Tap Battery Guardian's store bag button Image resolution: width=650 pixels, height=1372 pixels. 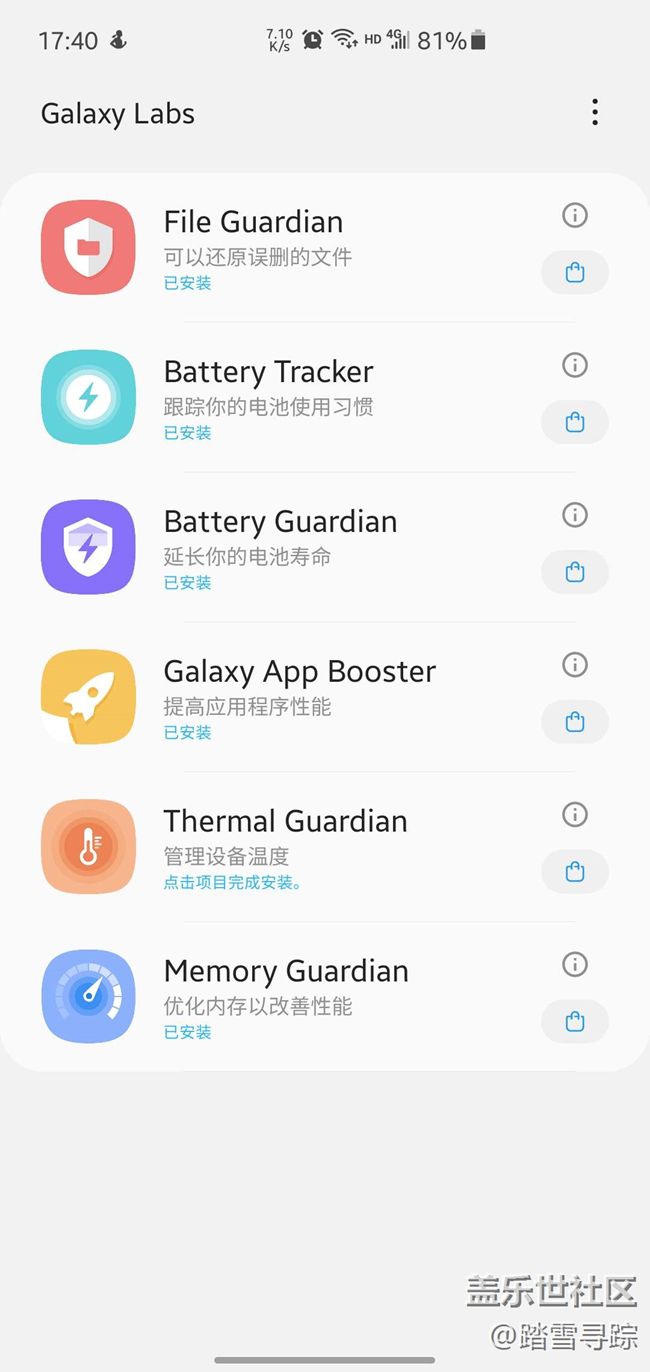[575, 572]
